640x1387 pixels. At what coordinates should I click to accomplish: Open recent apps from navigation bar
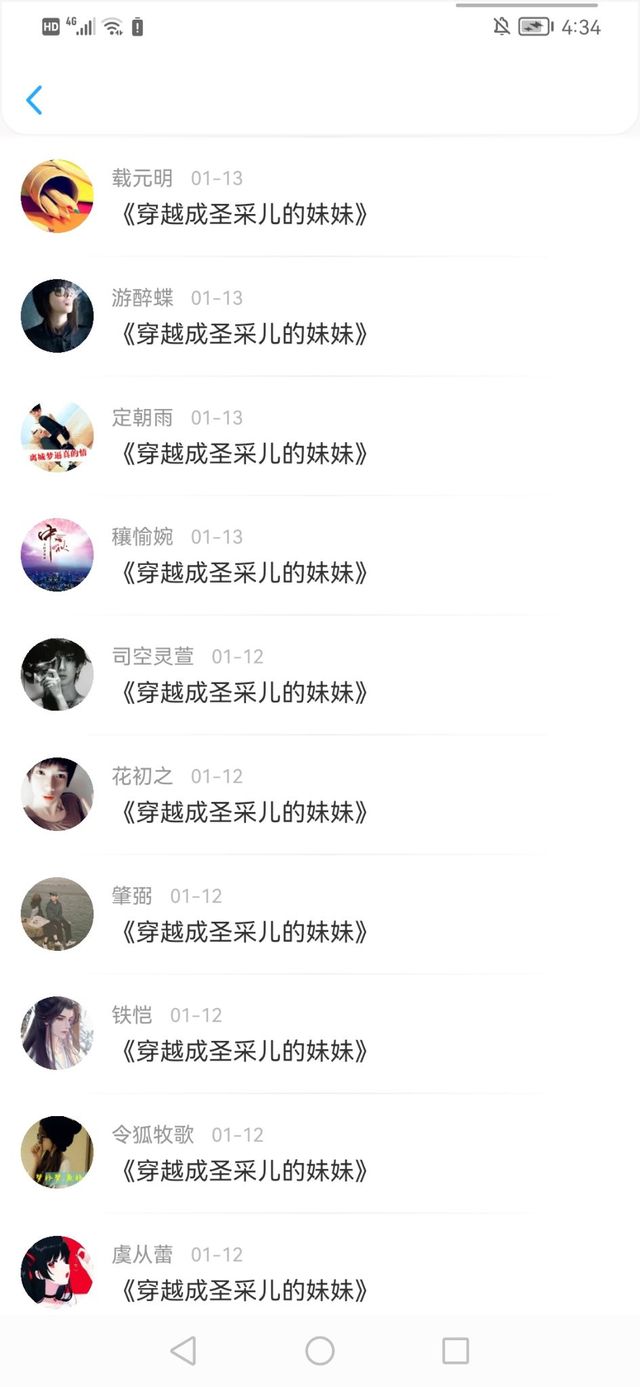(455, 1351)
